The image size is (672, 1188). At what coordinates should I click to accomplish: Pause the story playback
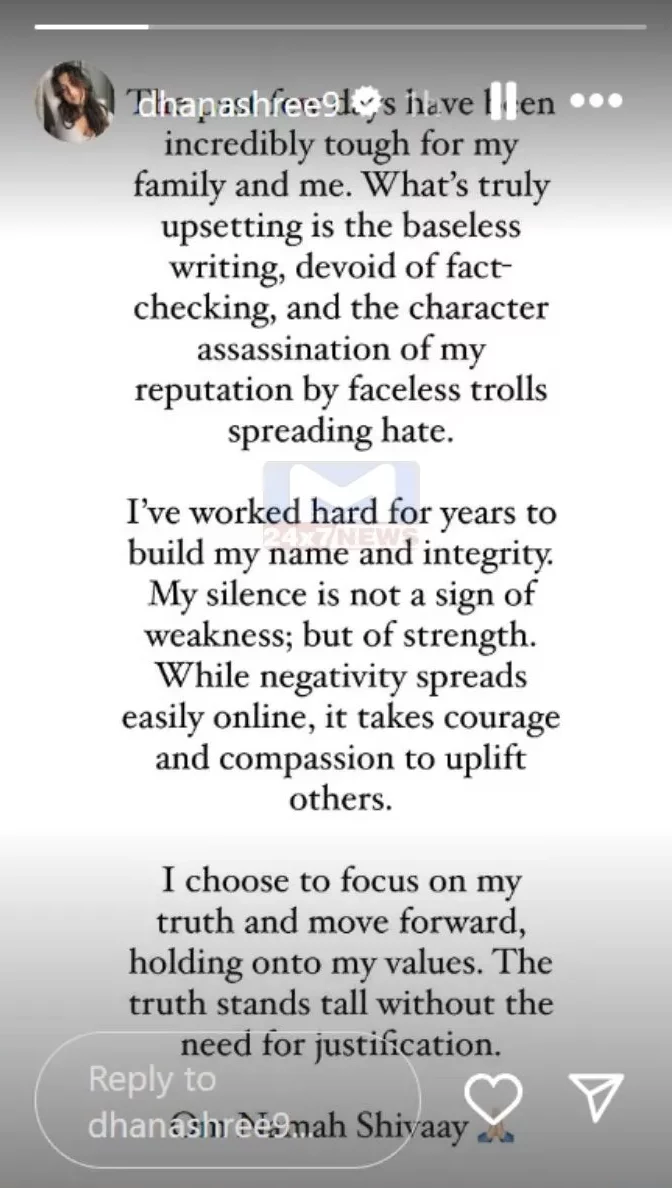pyautogui.click(x=504, y=101)
